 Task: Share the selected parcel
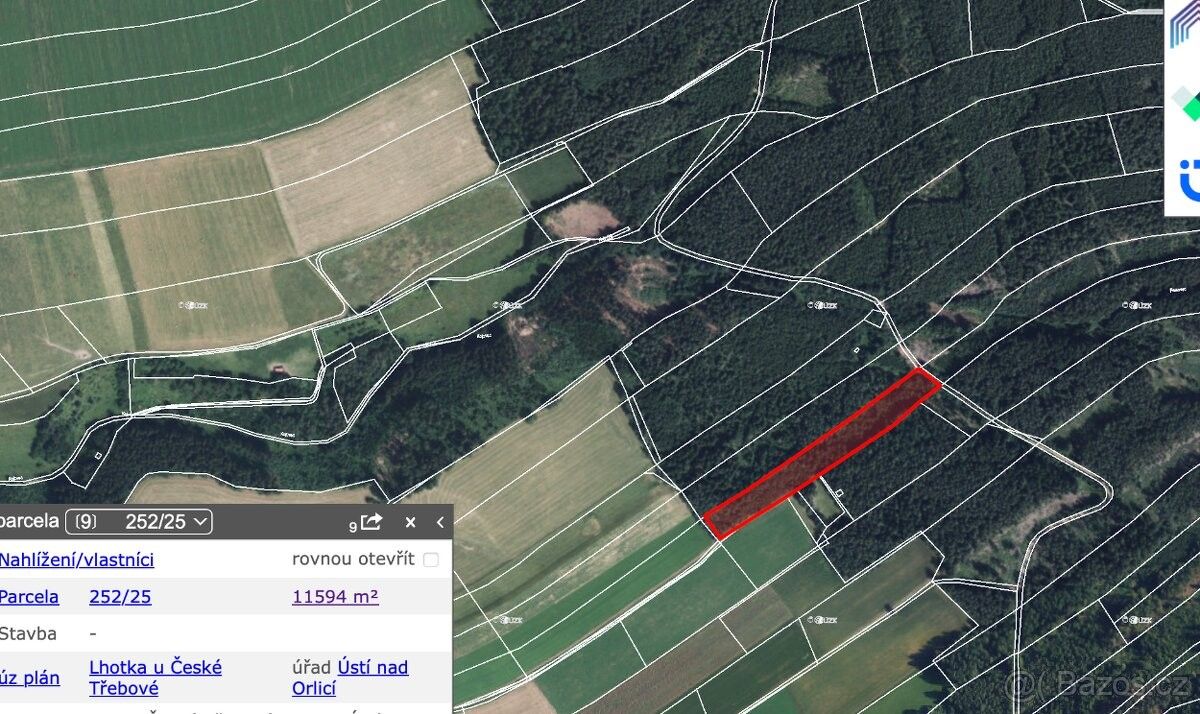point(371,521)
